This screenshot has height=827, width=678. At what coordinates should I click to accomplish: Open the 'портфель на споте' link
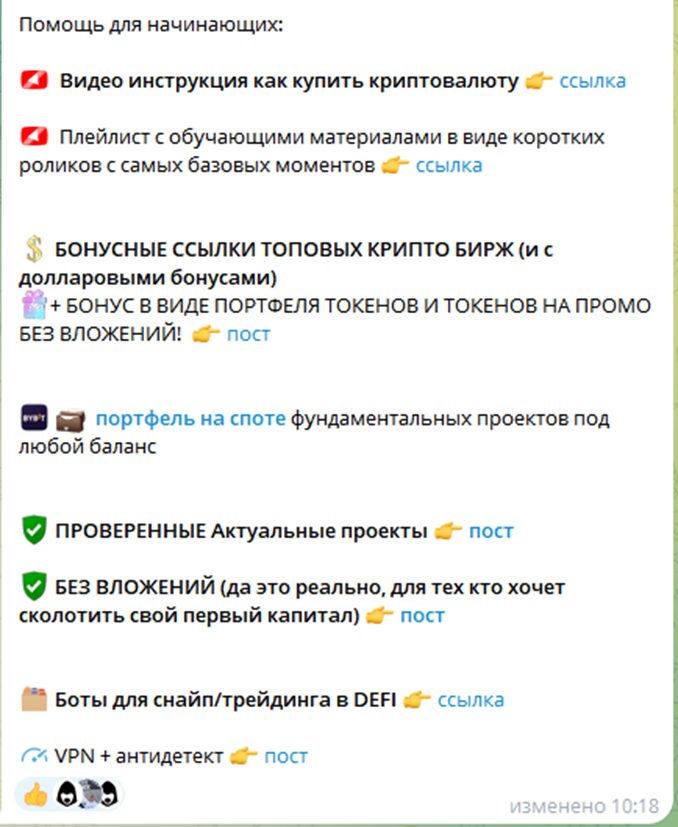(x=190, y=418)
